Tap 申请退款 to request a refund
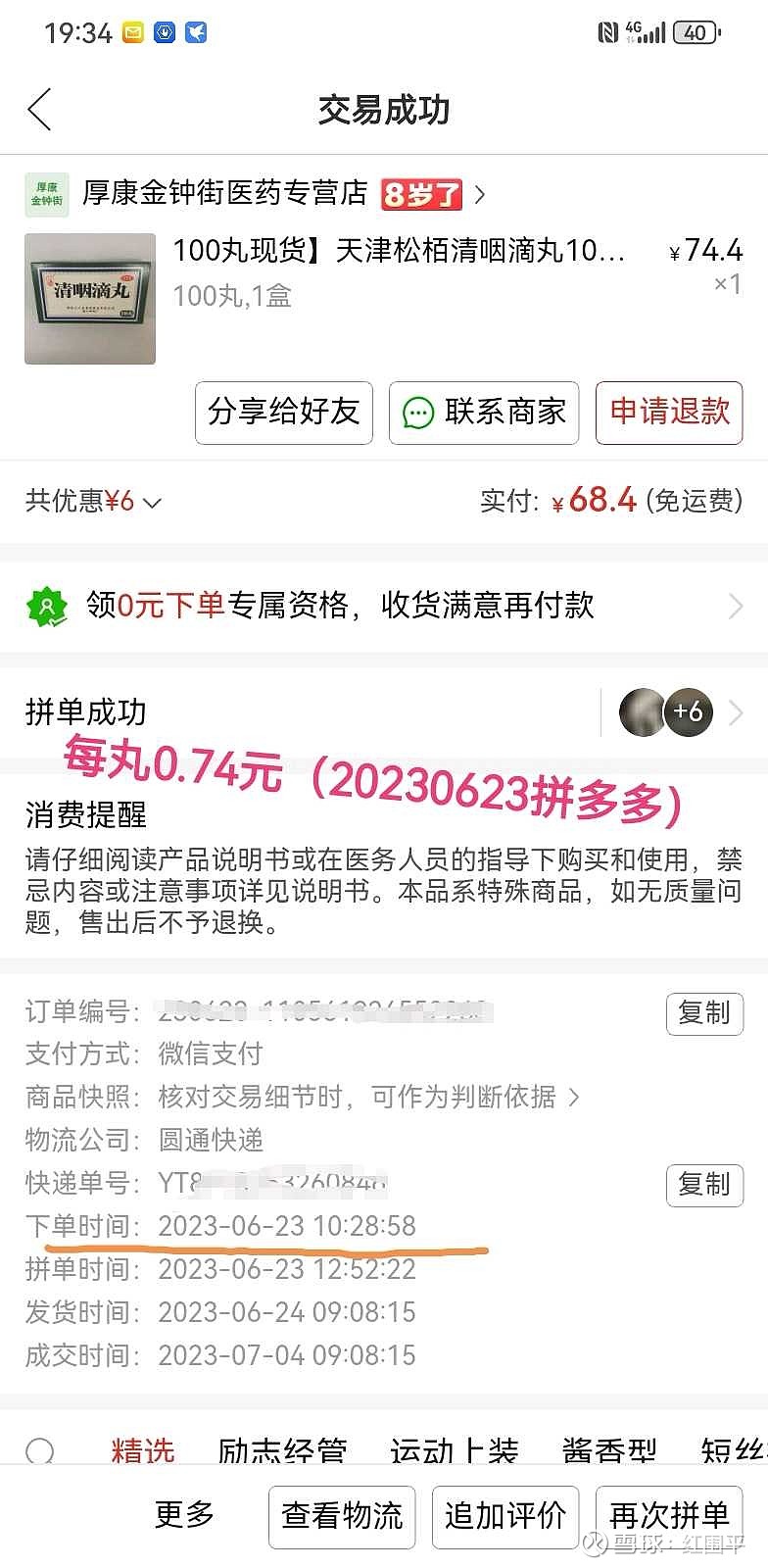The height and width of the screenshot is (1568, 768). point(670,413)
